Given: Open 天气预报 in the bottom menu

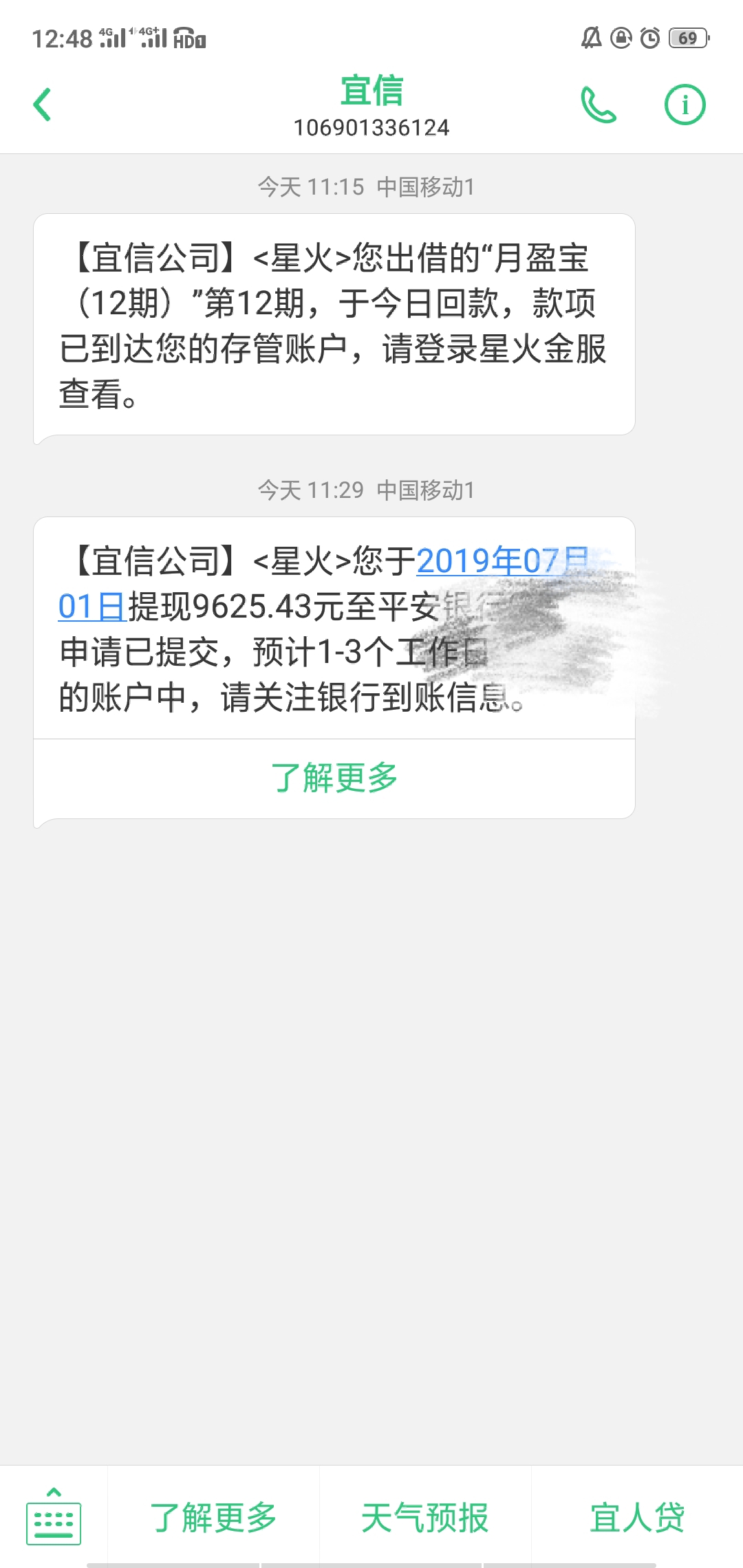Looking at the screenshot, I should click(425, 1517).
